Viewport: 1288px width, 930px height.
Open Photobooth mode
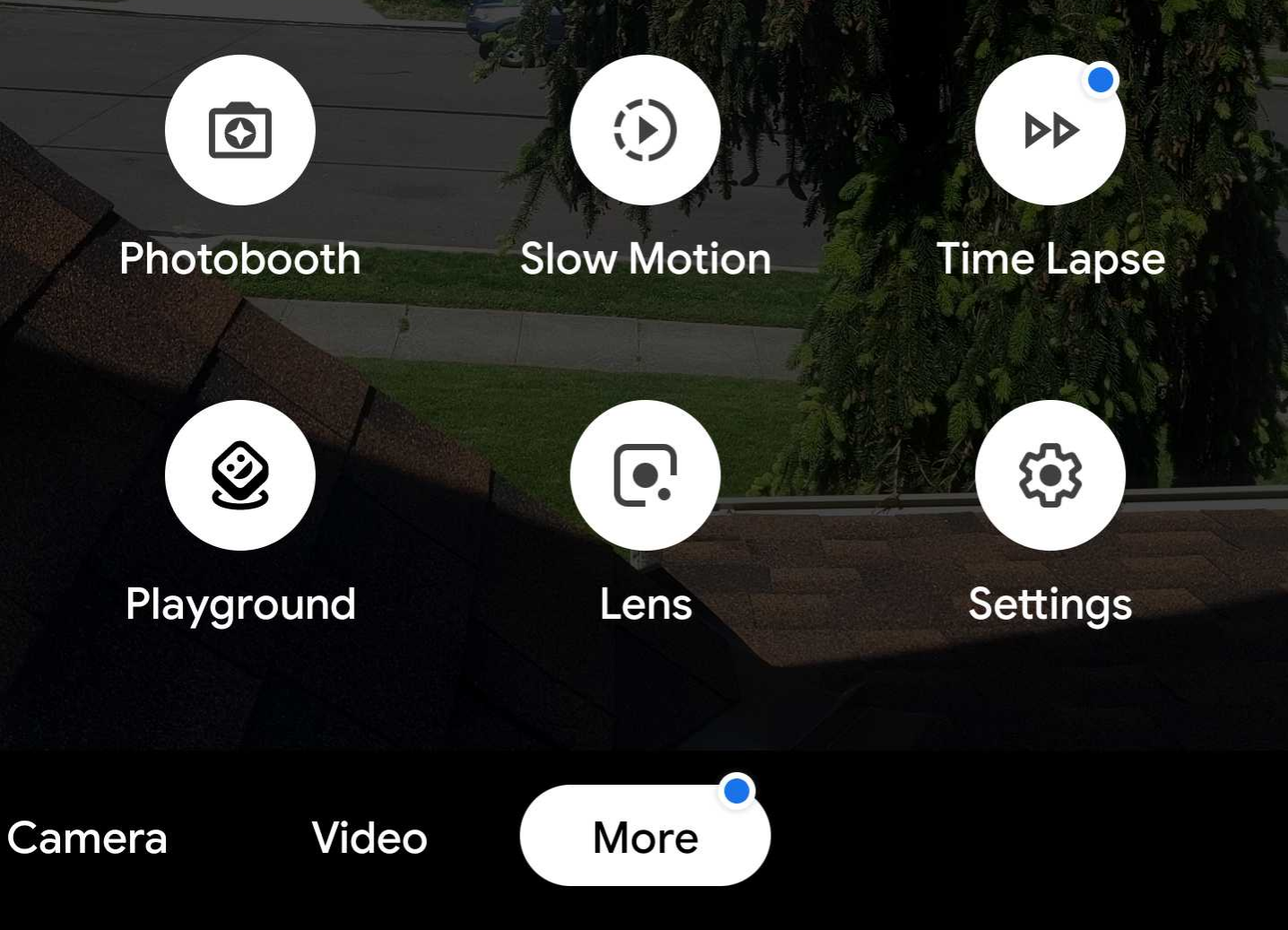(239, 131)
